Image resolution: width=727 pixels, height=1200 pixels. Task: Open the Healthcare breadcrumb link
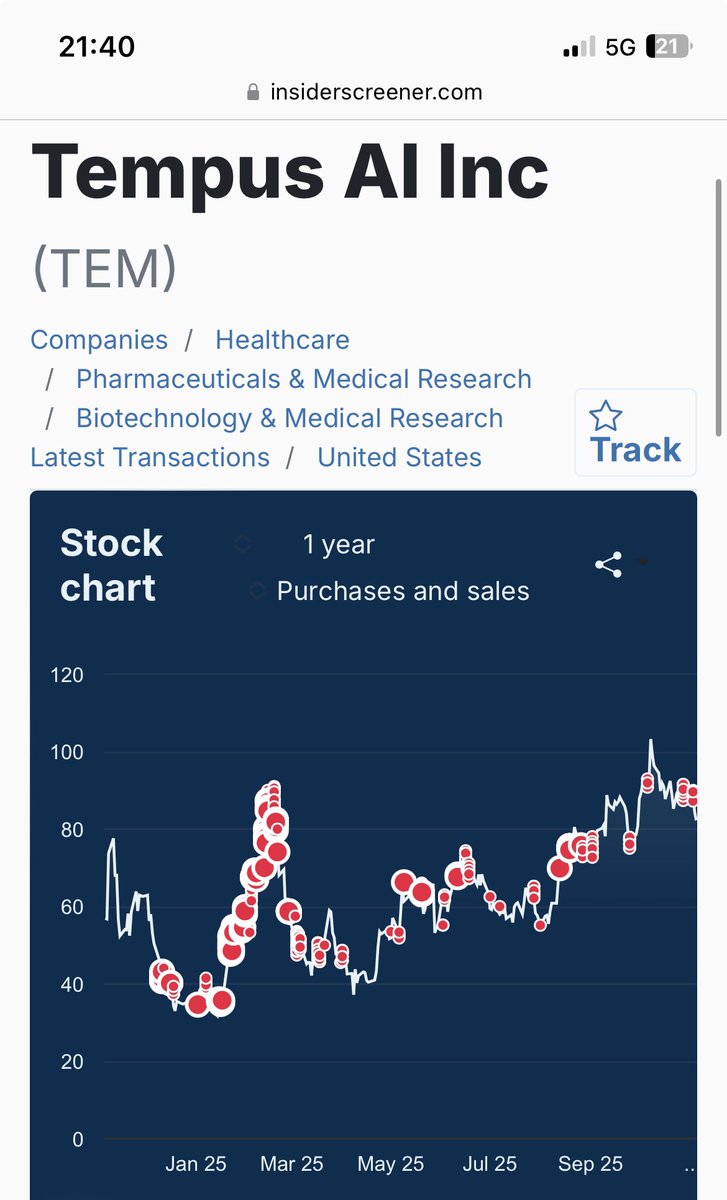[282, 340]
